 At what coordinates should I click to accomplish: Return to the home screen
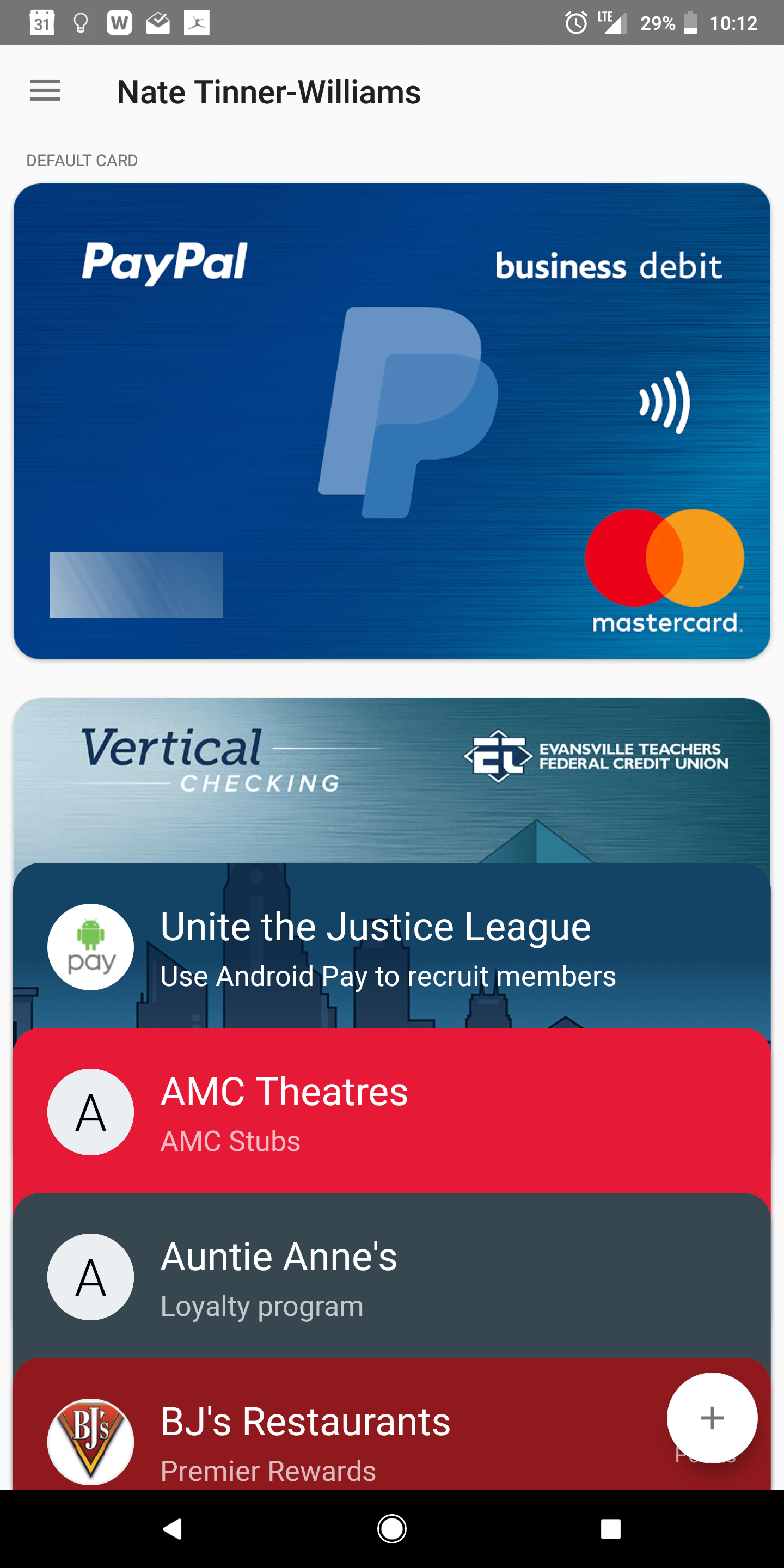392,1528
